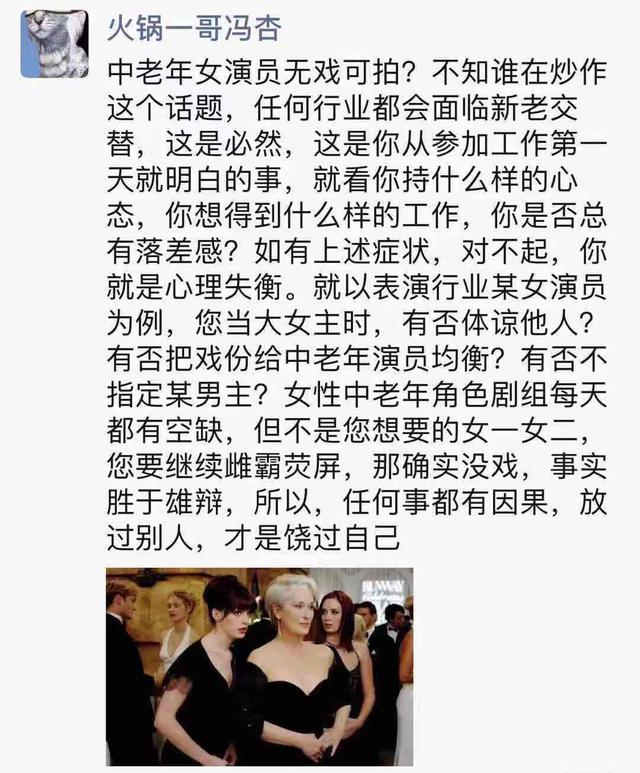This screenshot has height=773, width=640.
Task: Open the attached photo in the post
Action: (x=259, y=666)
